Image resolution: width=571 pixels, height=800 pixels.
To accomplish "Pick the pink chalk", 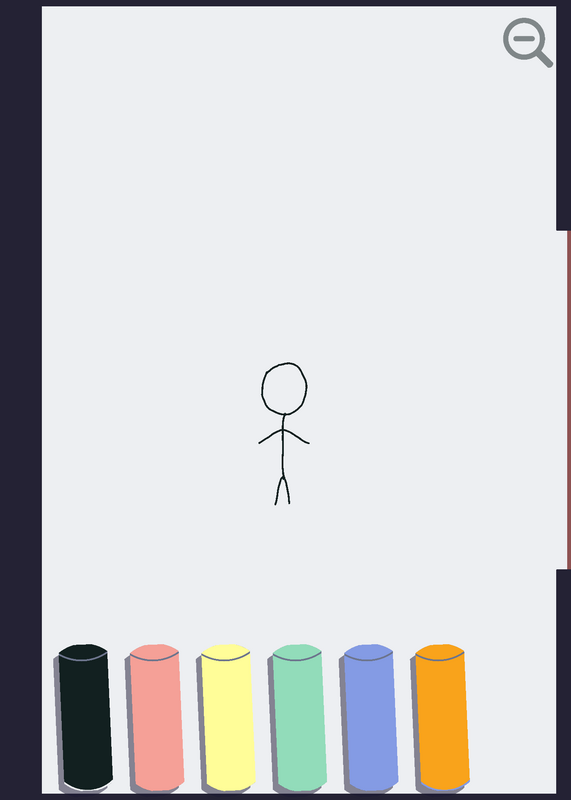I will 157,717.
